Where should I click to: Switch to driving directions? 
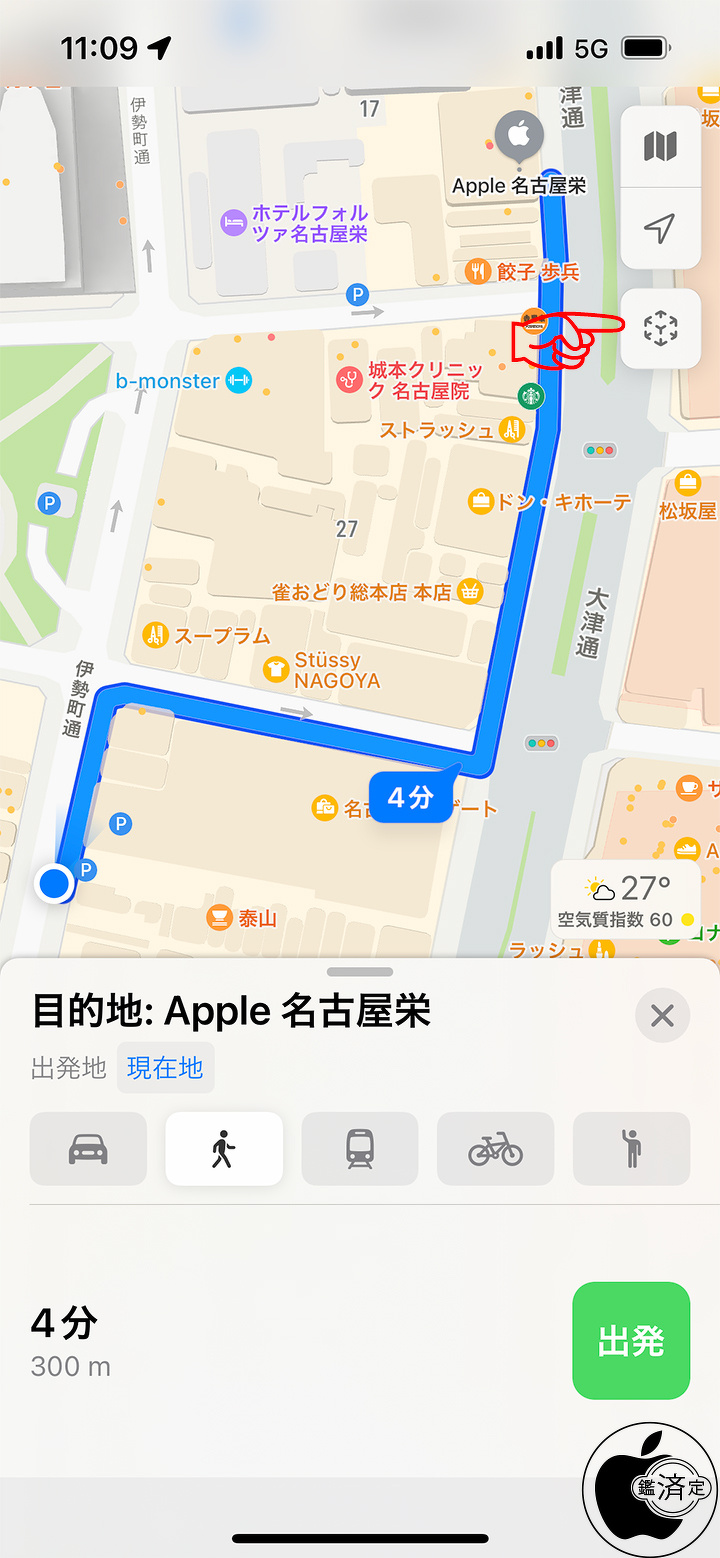pos(88,1149)
